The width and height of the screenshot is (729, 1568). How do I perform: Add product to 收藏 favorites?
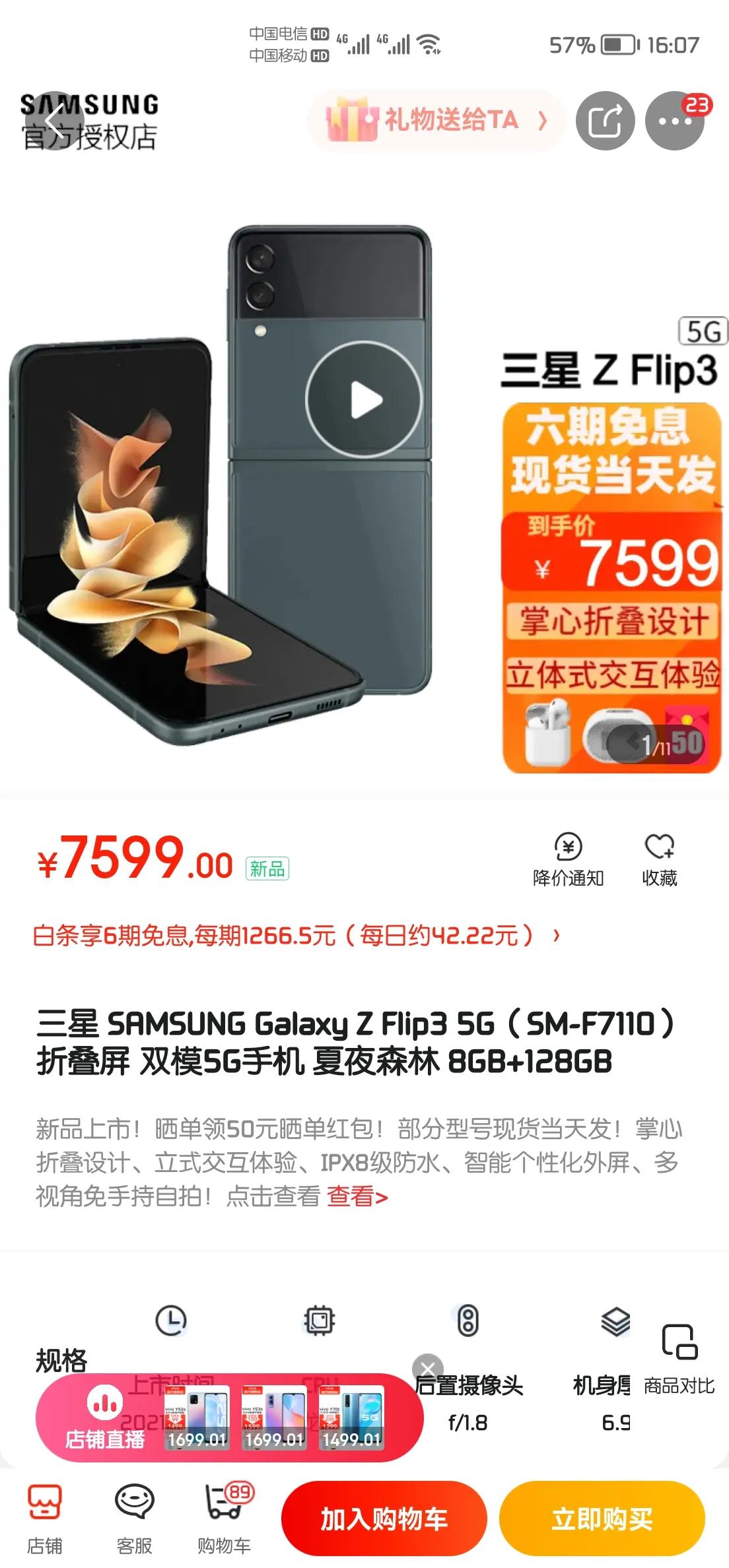(659, 860)
